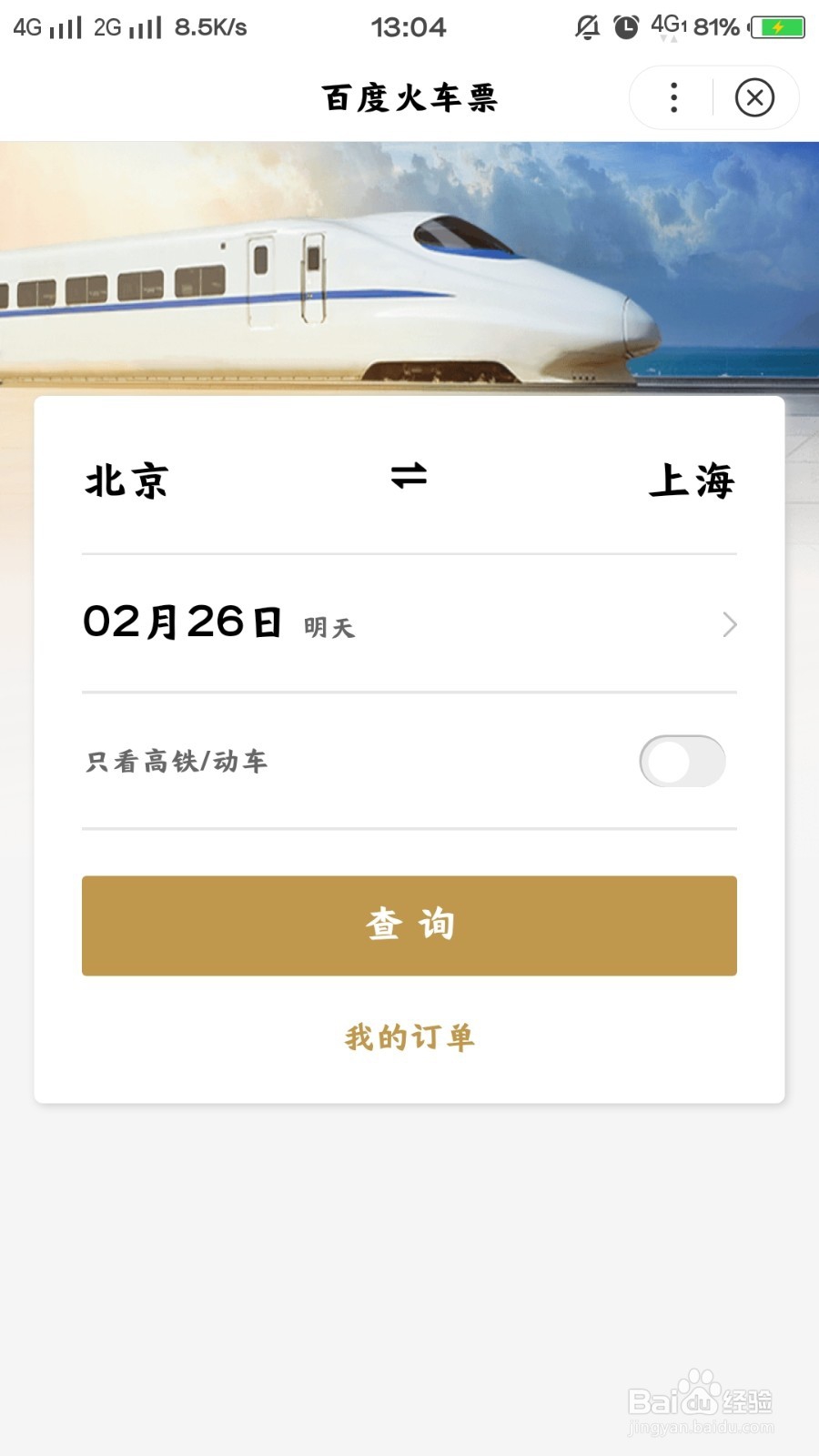Select 北京 as departure city
The width and height of the screenshot is (819, 1456).
[x=125, y=481]
